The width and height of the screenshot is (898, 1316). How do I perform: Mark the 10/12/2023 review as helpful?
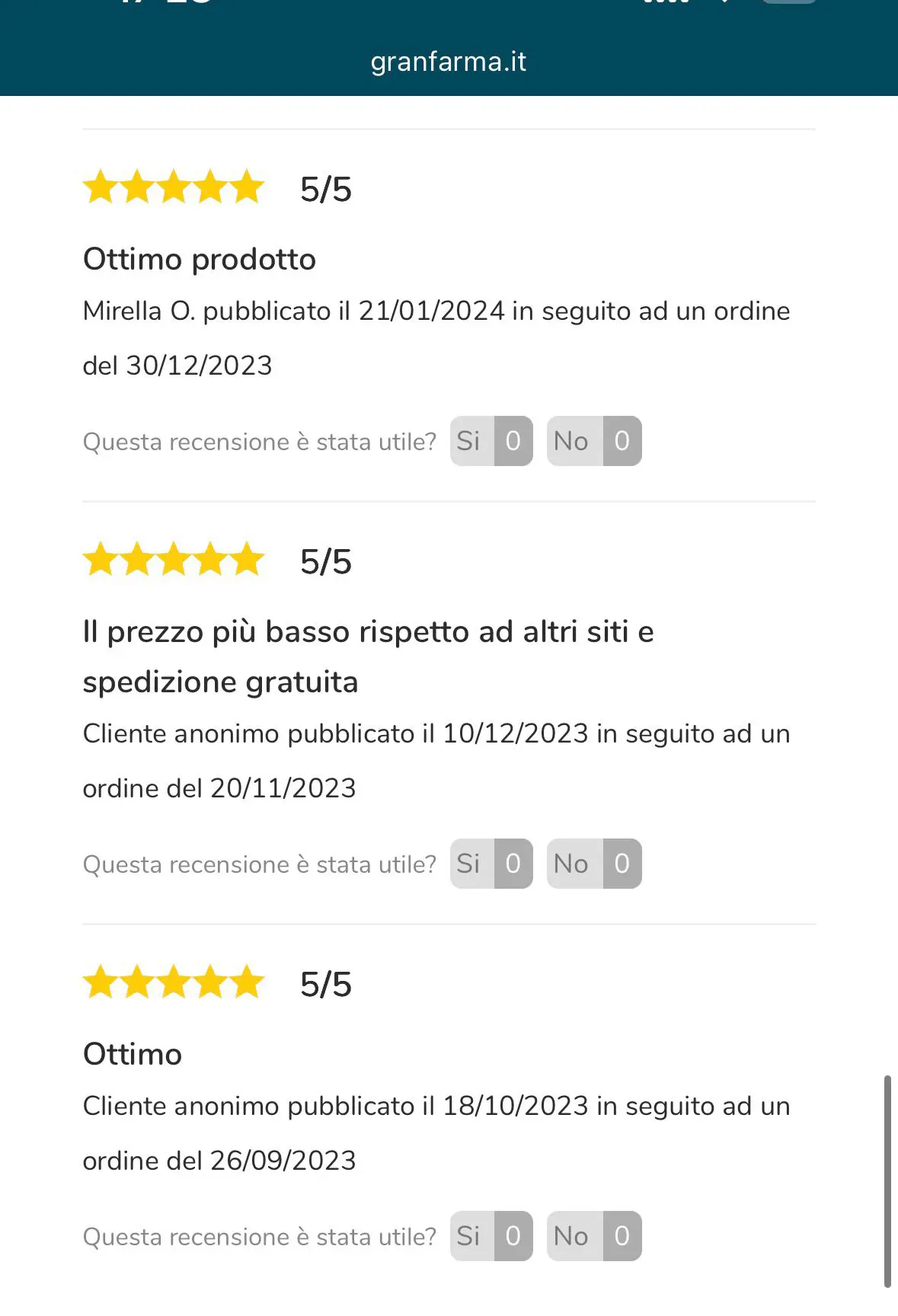[x=491, y=864]
